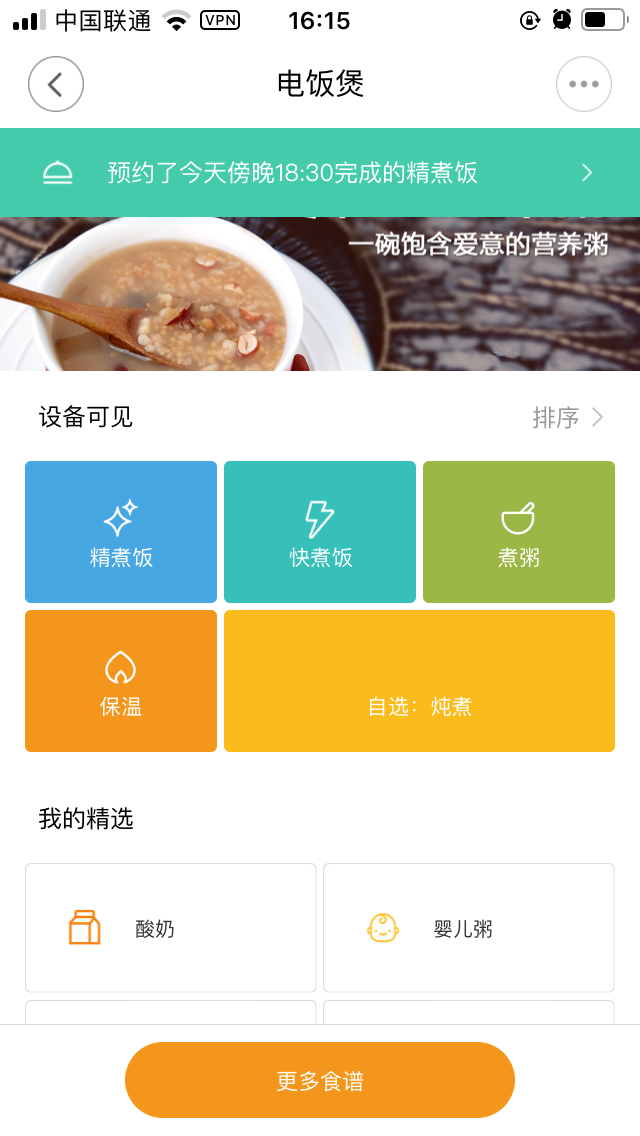The width and height of the screenshot is (640, 1136).
Task: Open the 18:30 scheduled cooking banner
Action: (x=320, y=173)
